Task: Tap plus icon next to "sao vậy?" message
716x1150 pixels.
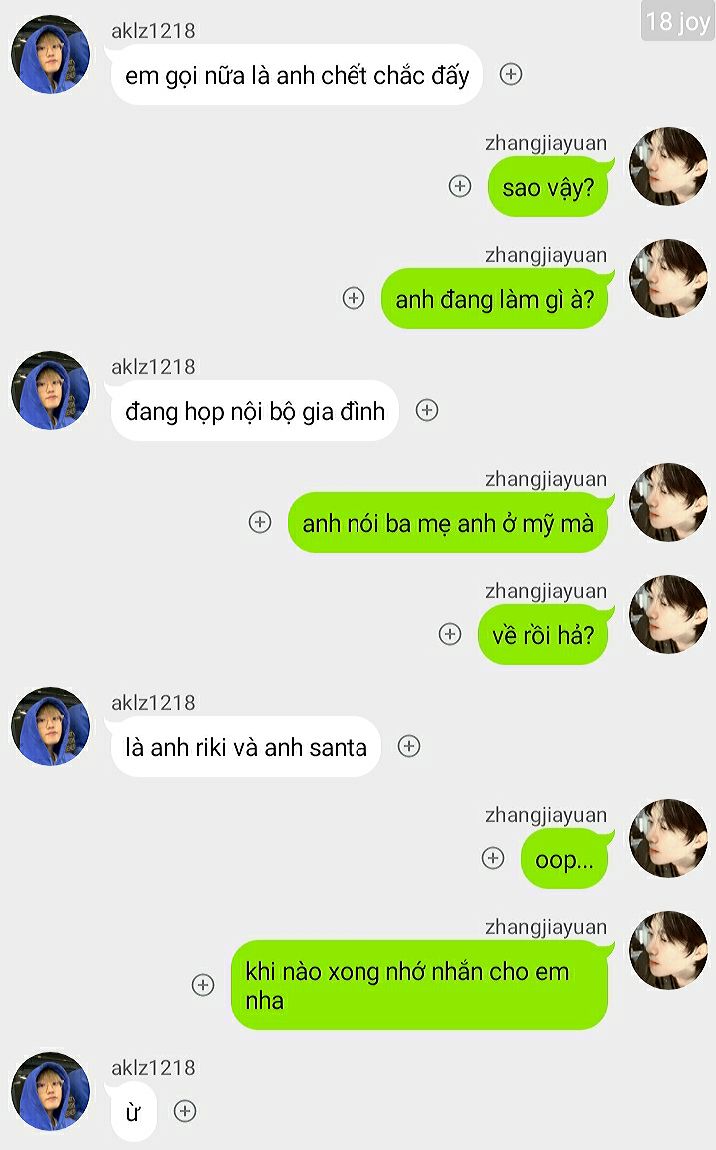Action: point(460,186)
